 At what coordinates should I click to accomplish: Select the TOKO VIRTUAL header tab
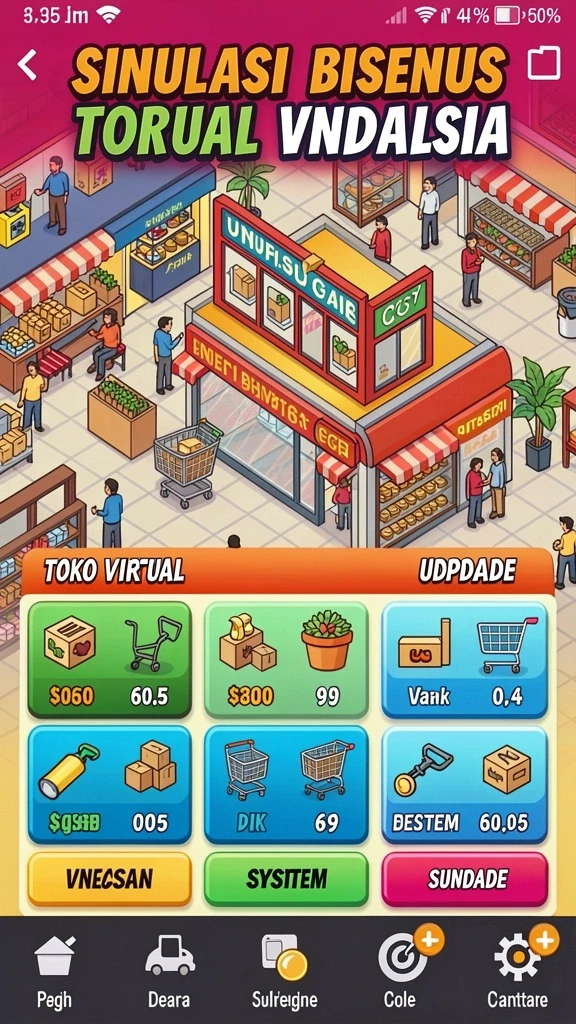point(114,571)
